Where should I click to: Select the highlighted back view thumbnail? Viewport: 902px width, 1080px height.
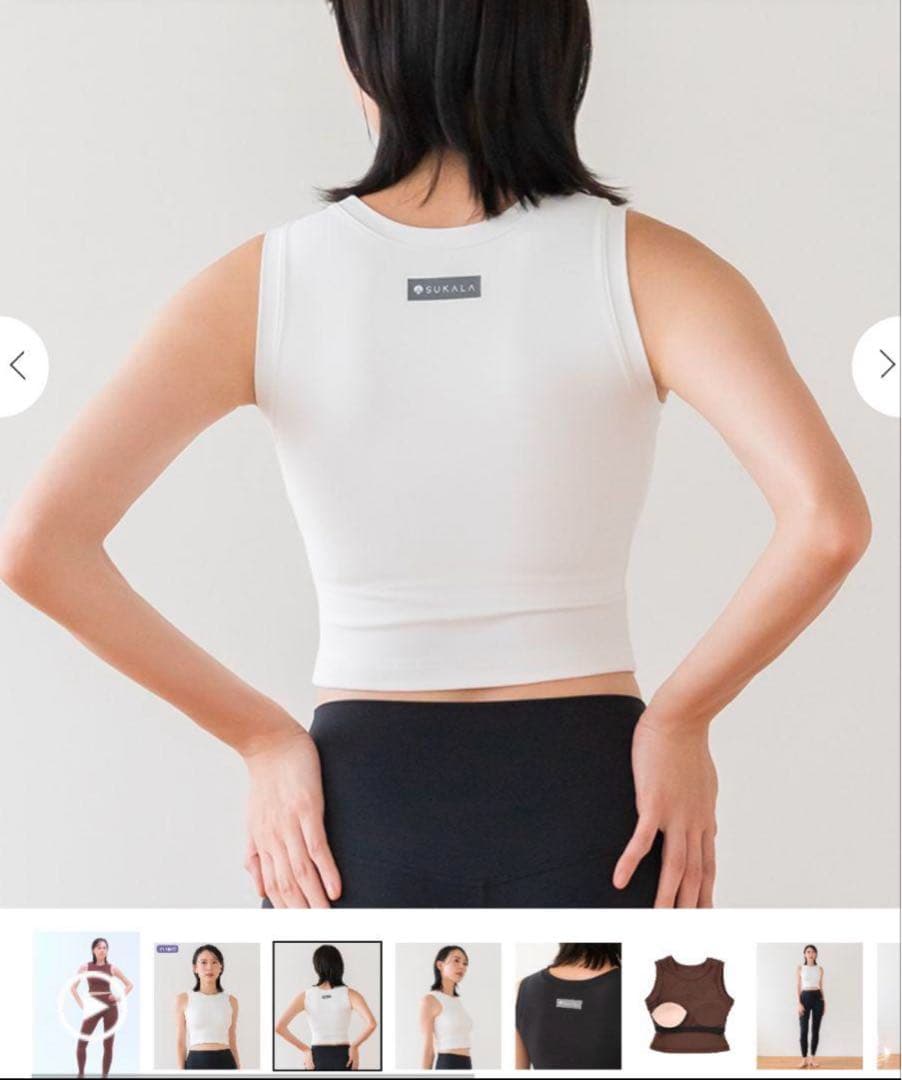pyautogui.click(x=327, y=1005)
